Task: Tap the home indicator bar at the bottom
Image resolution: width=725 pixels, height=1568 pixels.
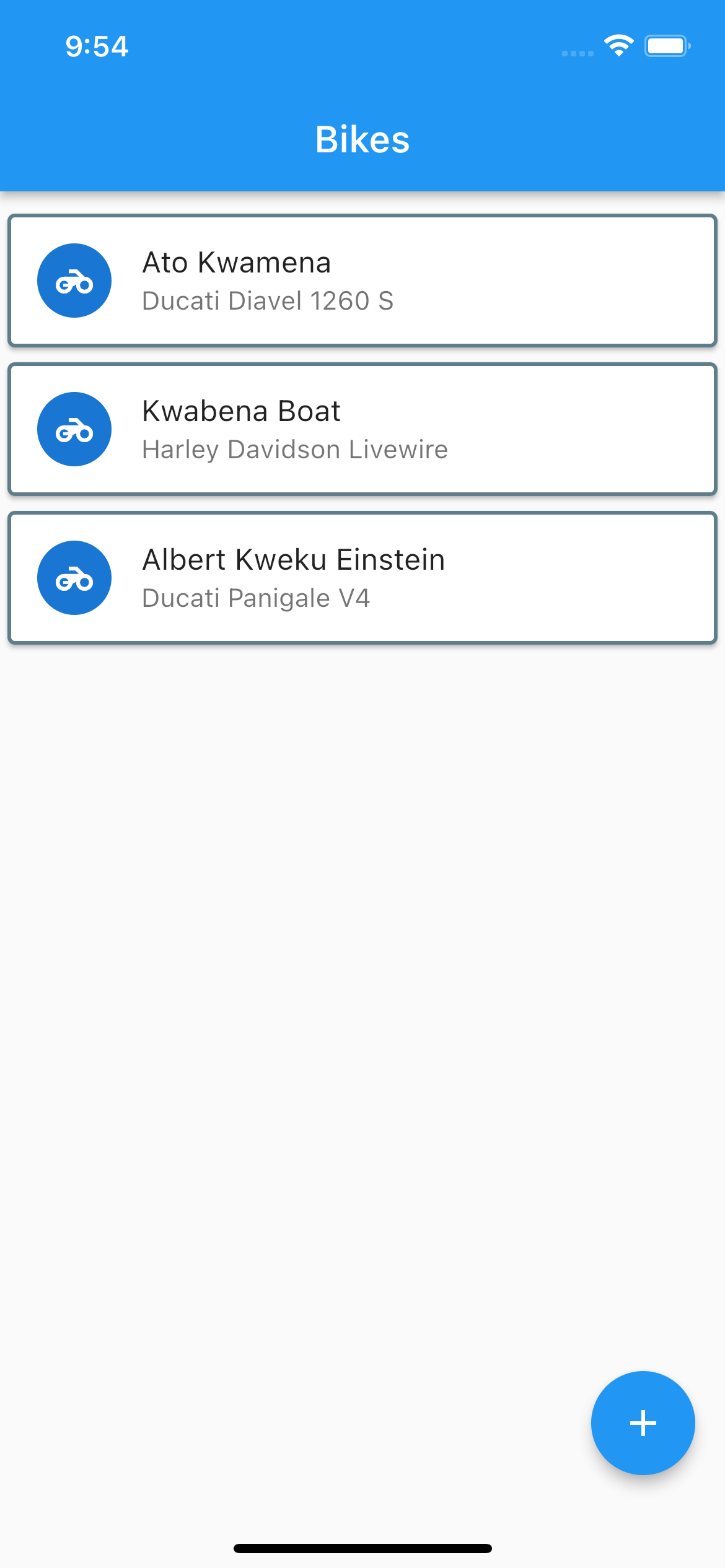Action: (x=362, y=1548)
